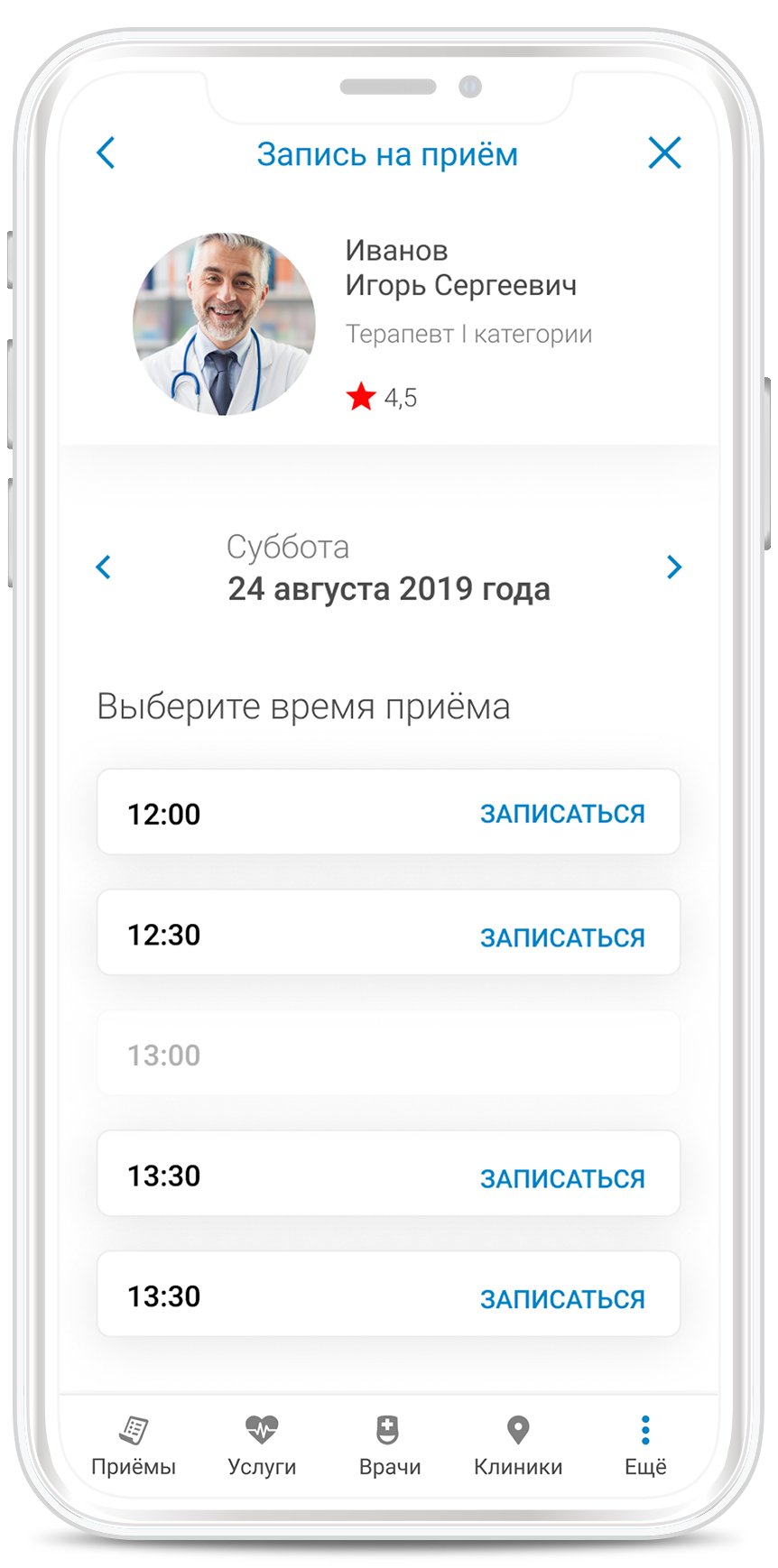Image resolution: width=778 pixels, height=1568 pixels.
Task: Open the Ещё menu tab
Action: 645,1445
